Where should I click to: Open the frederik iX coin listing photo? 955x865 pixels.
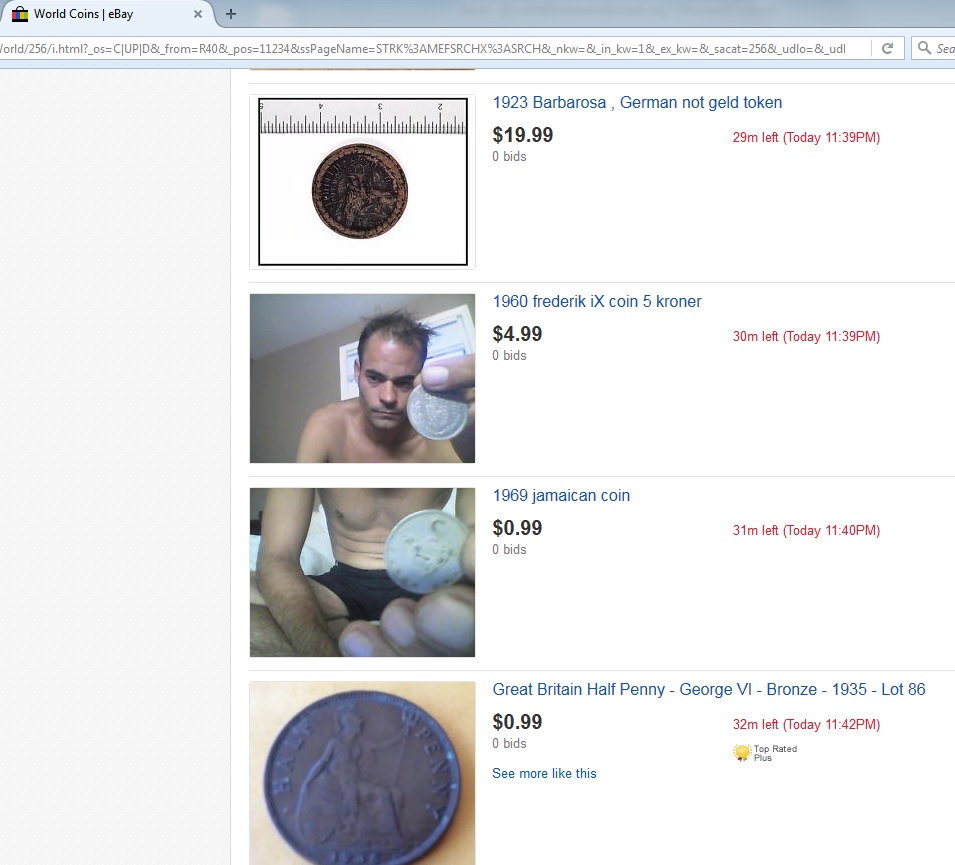[x=362, y=378]
